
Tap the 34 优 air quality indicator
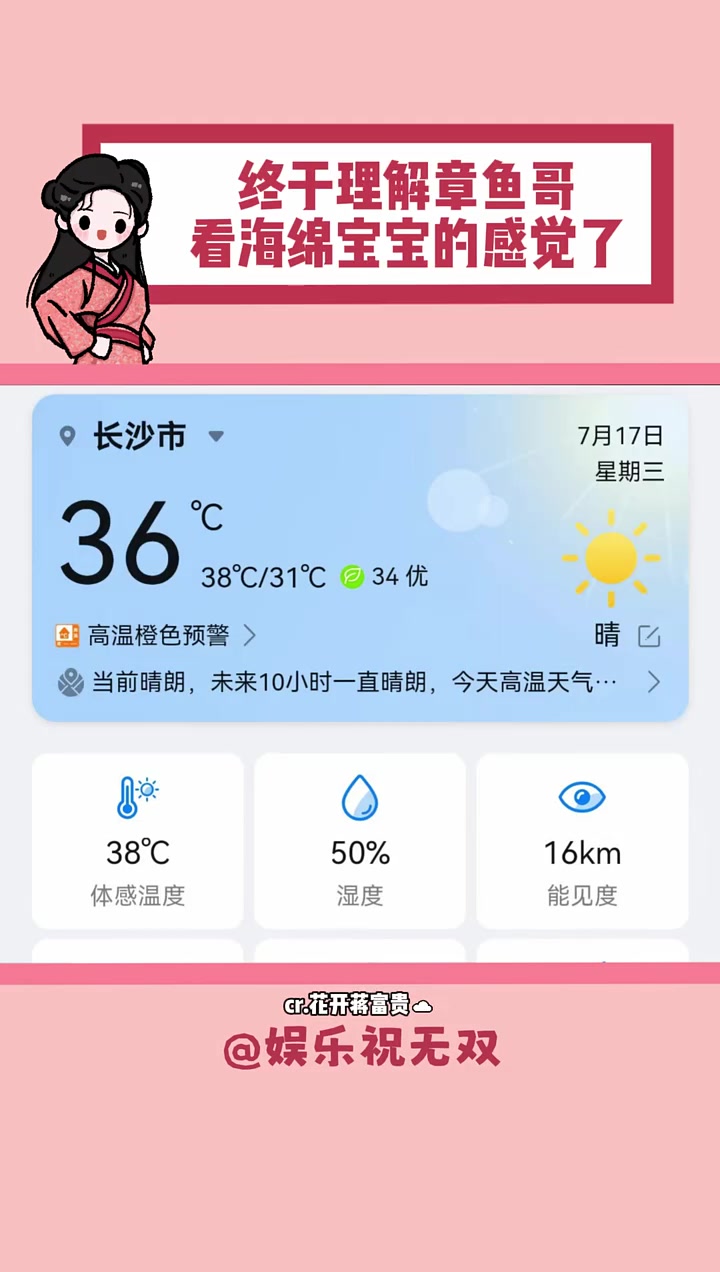[x=388, y=576]
